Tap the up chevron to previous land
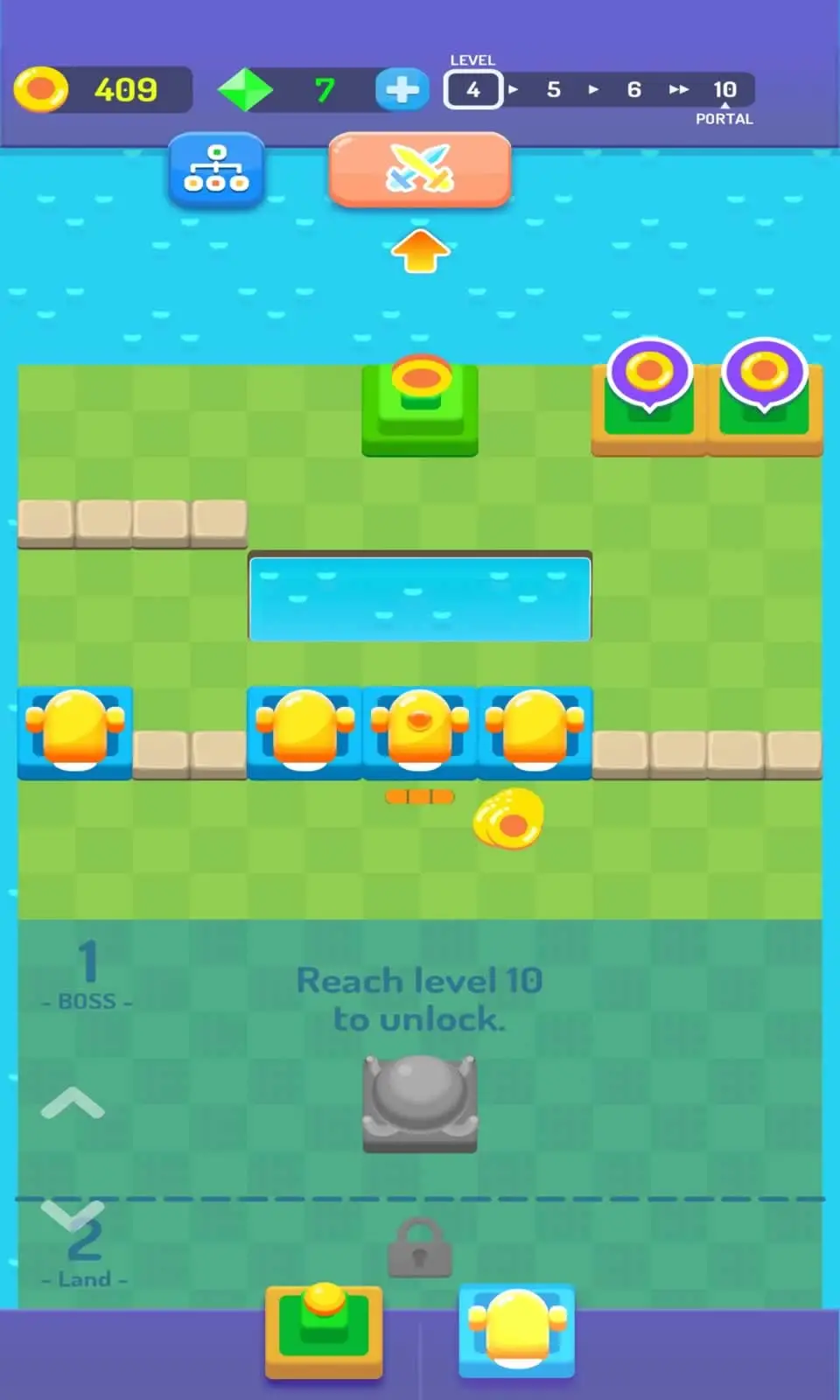This screenshot has height=1400, width=840. click(73, 1103)
